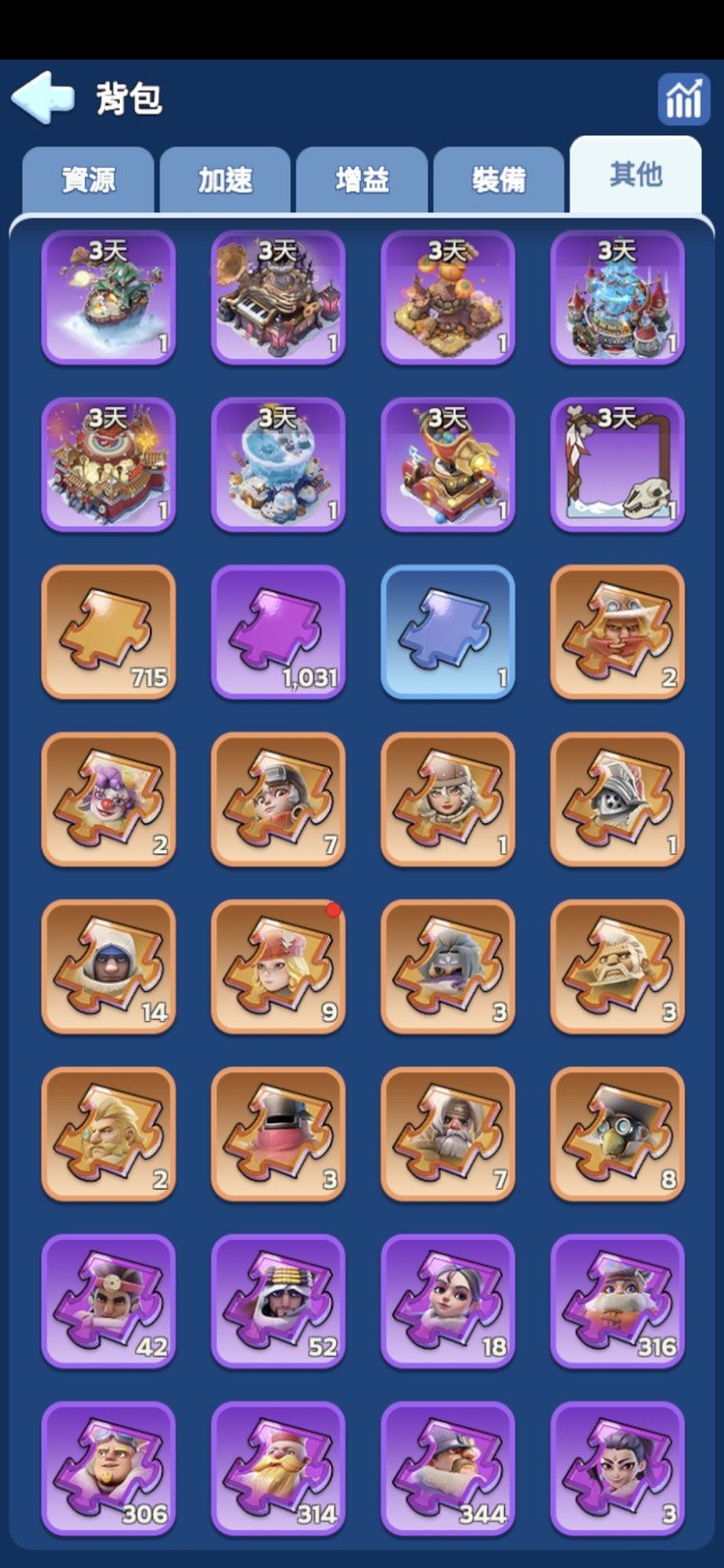
Task: Select the 其他 tab
Action: click(x=635, y=175)
